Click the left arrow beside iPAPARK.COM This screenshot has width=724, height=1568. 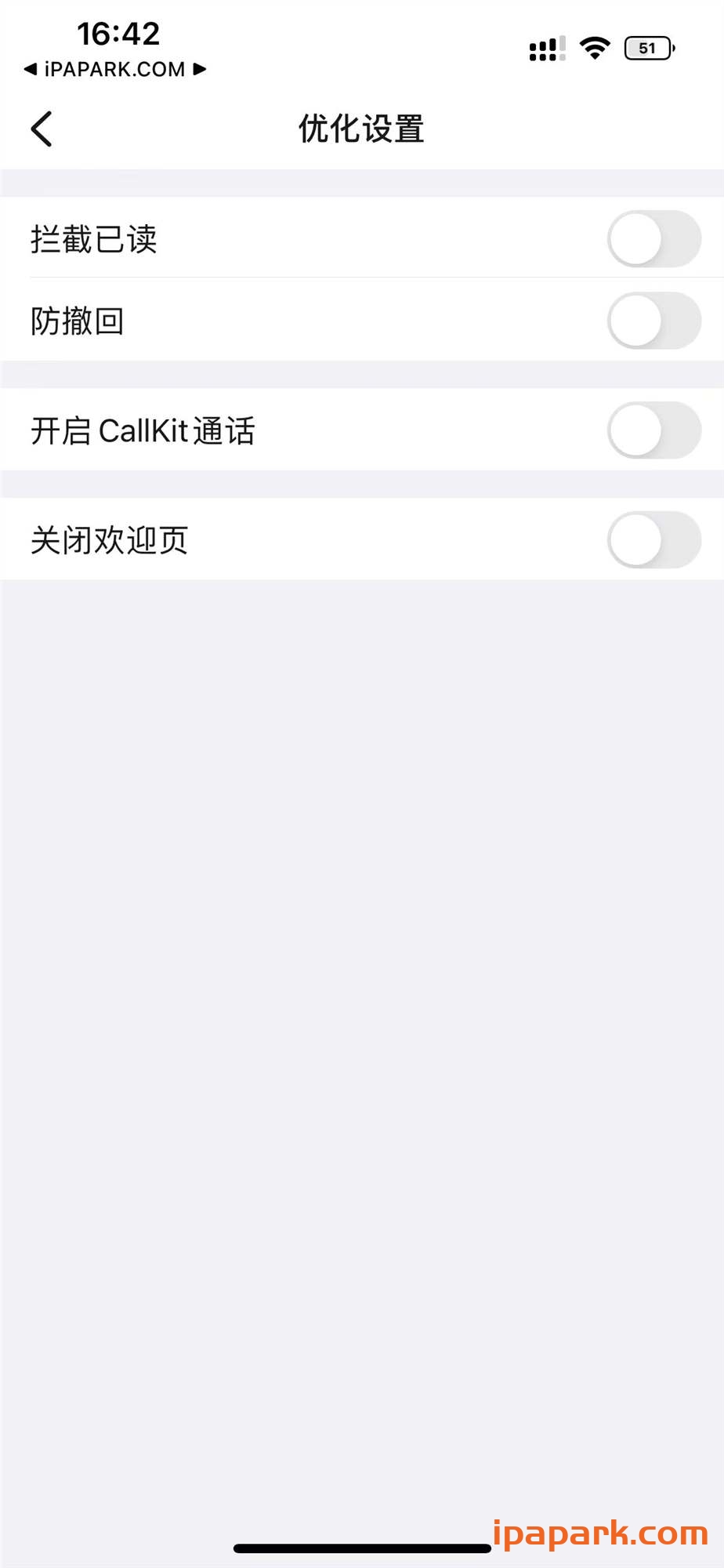pos(30,69)
